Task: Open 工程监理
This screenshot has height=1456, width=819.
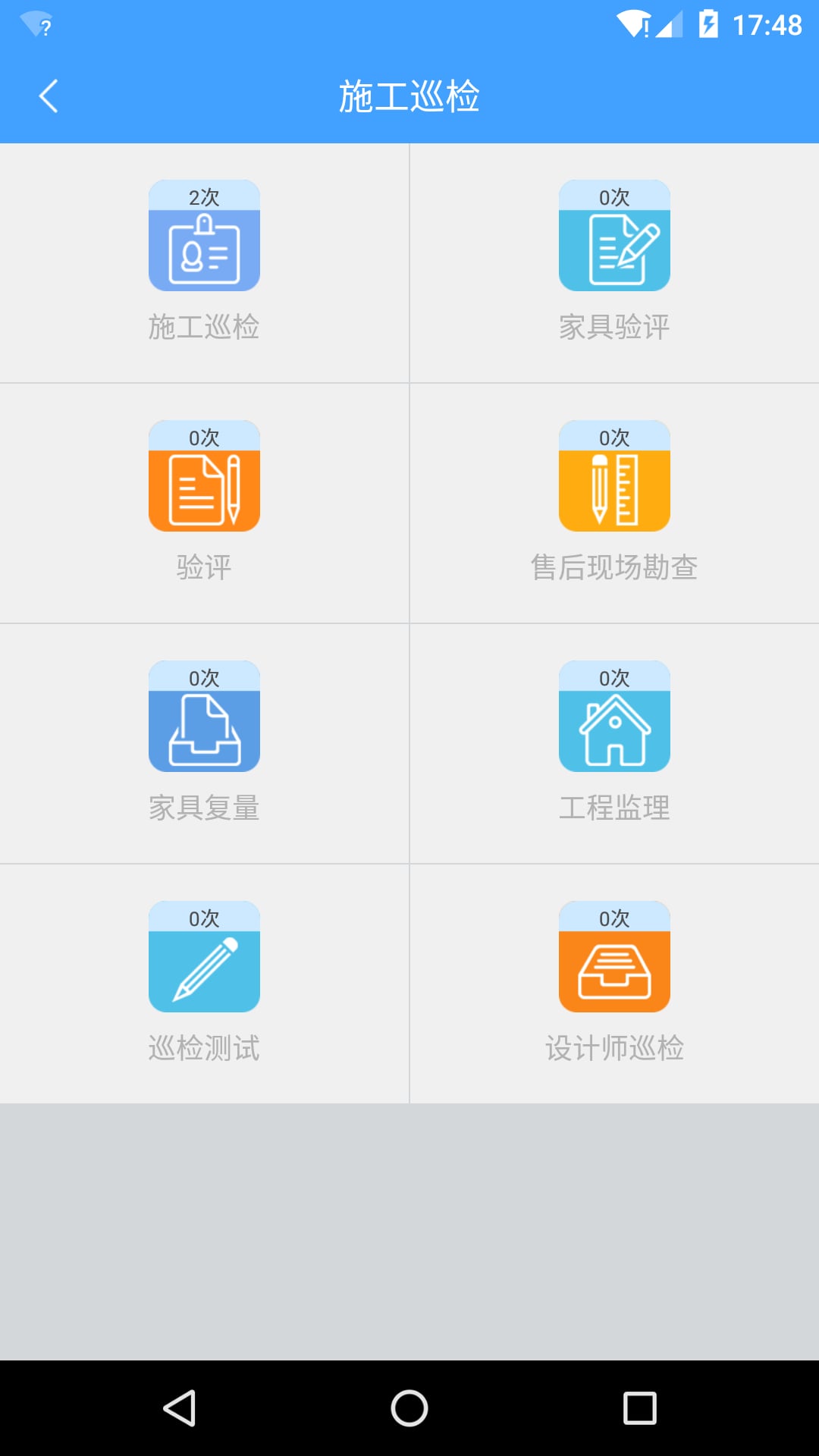Action: [x=614, y=743]
